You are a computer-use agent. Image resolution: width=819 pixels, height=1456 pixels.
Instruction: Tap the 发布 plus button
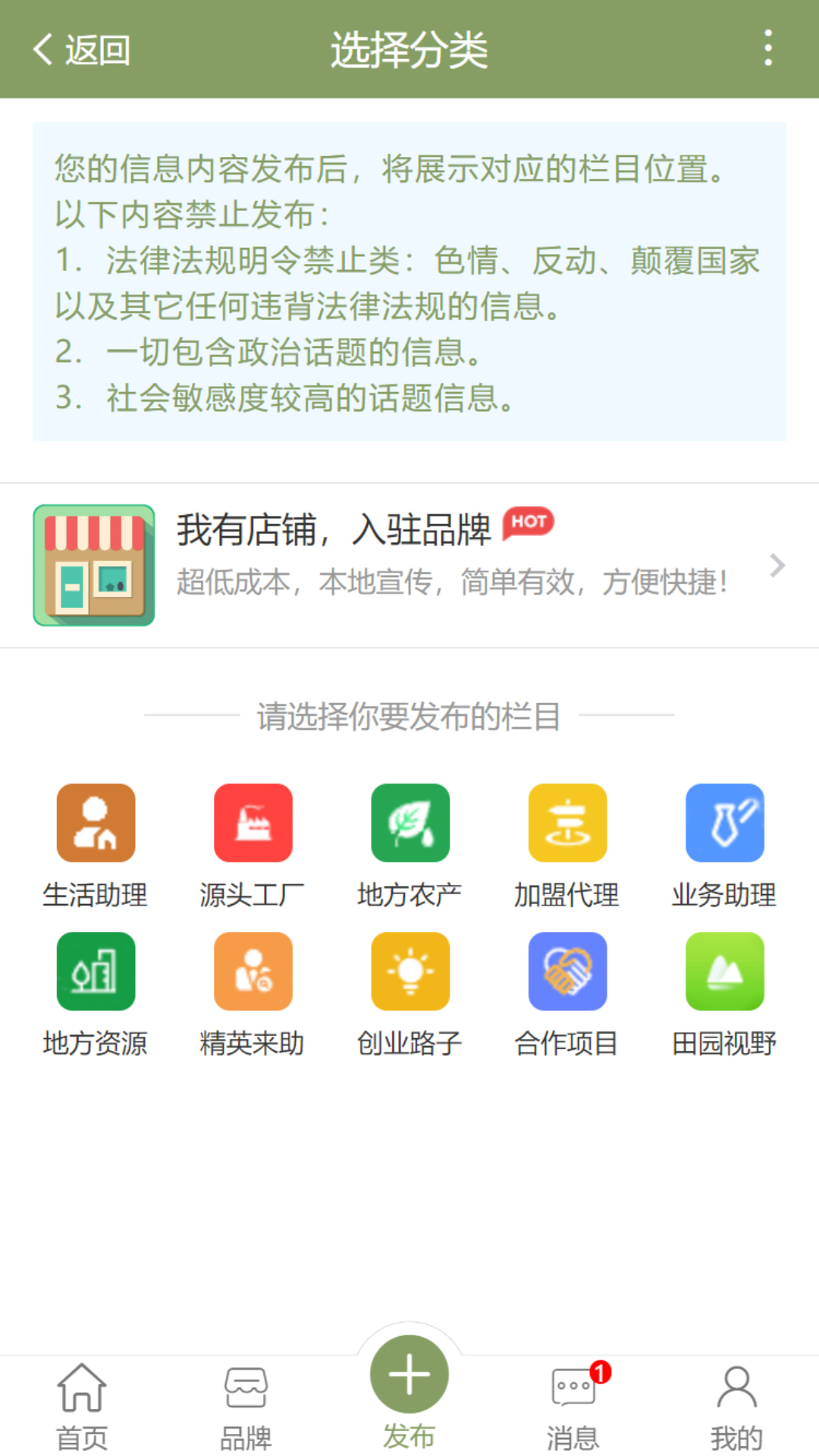(x=409, y=1375)
